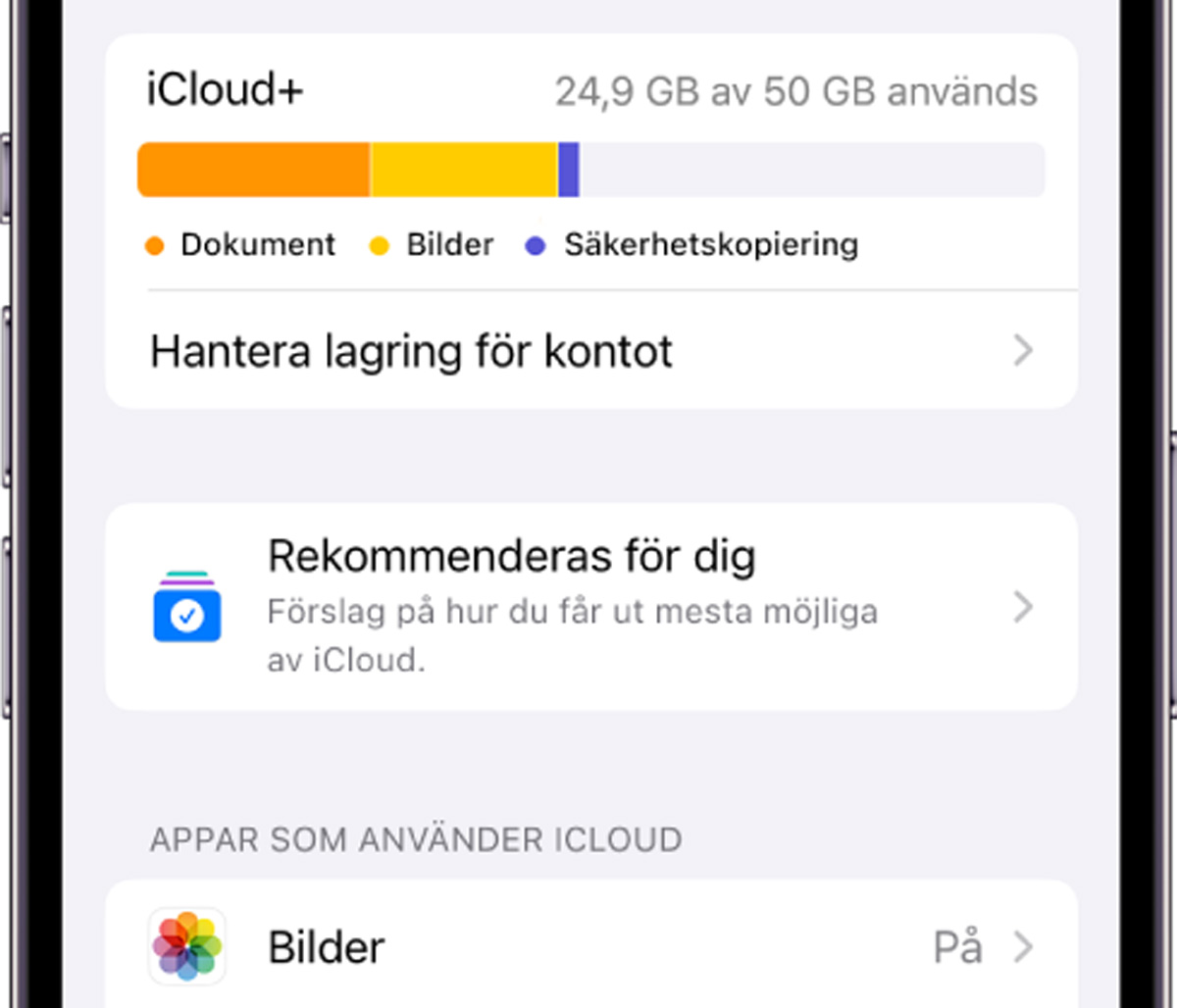This screenshot has height=1008, width=1177.
Task: Open Bilder iCloud settings row
Action: [588, 947]
